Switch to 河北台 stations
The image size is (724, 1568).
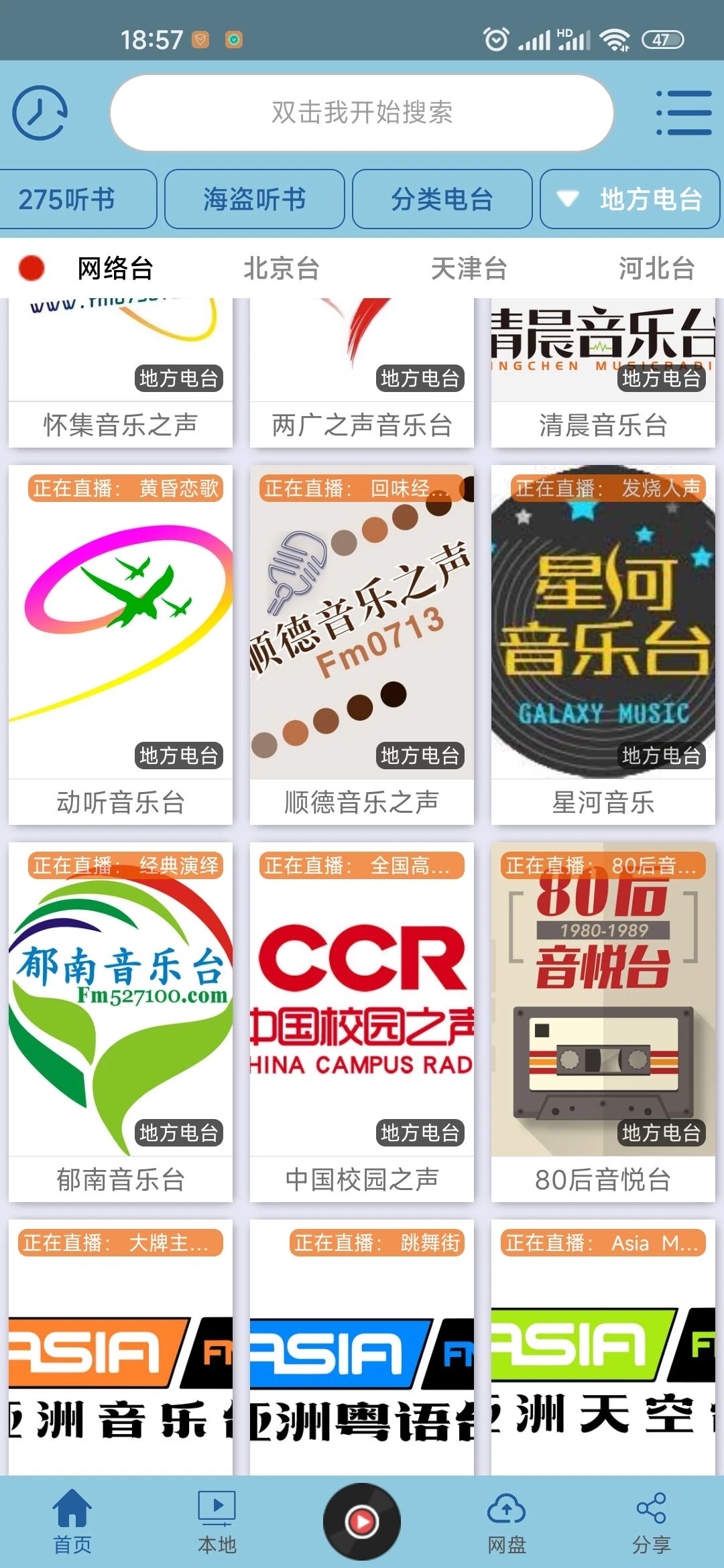pos(656,268)
